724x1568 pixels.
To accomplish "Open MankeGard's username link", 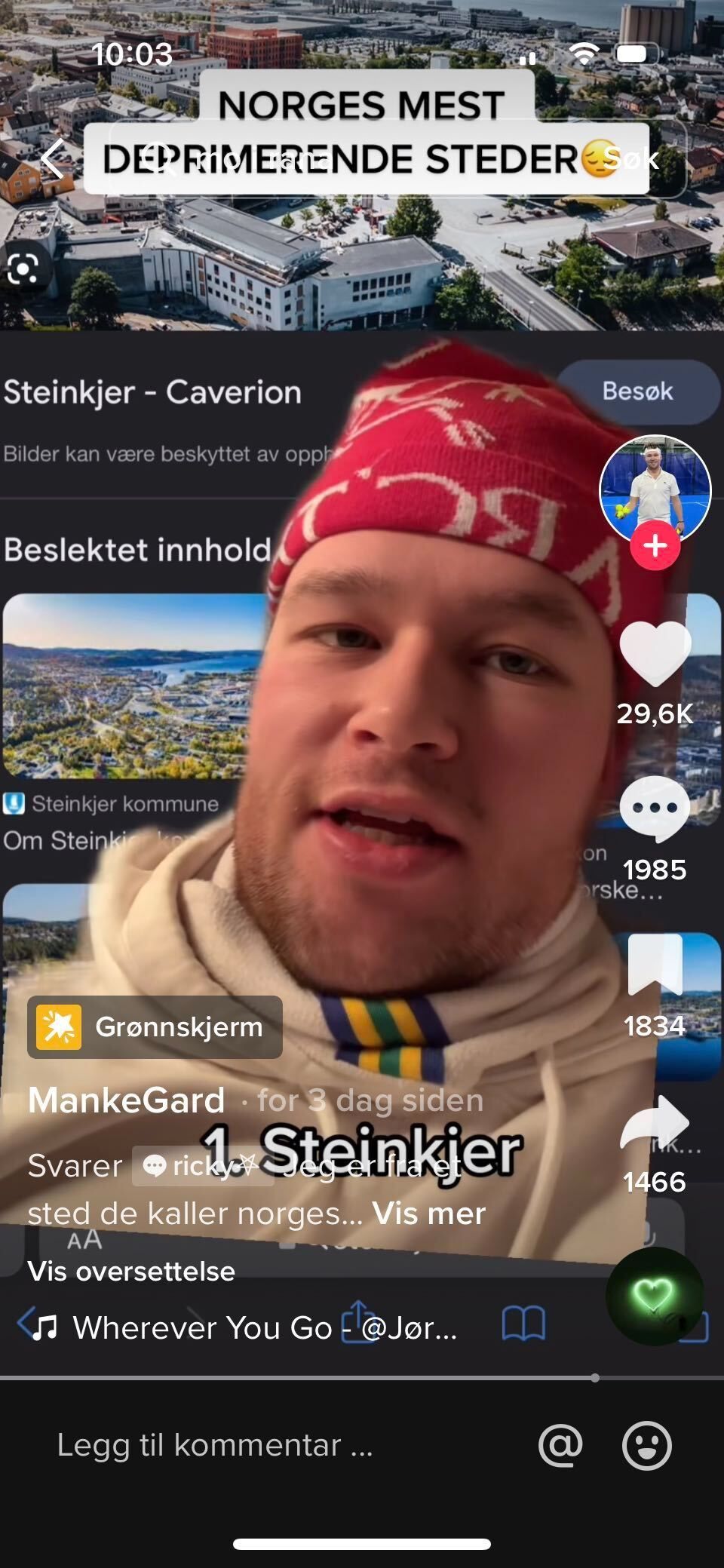I will [x=127, y=1100].
